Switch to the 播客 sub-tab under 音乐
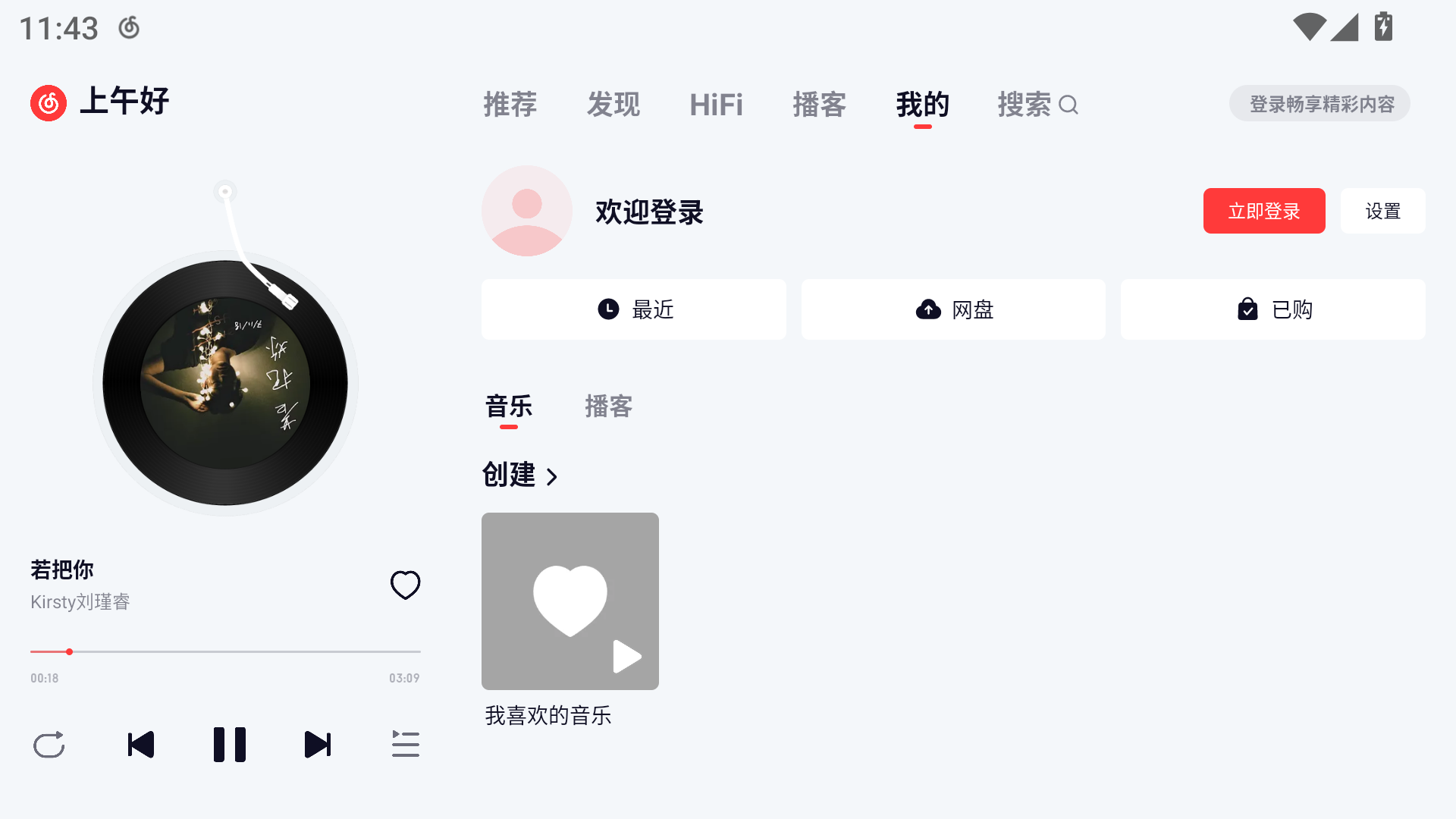 point(608,406)
